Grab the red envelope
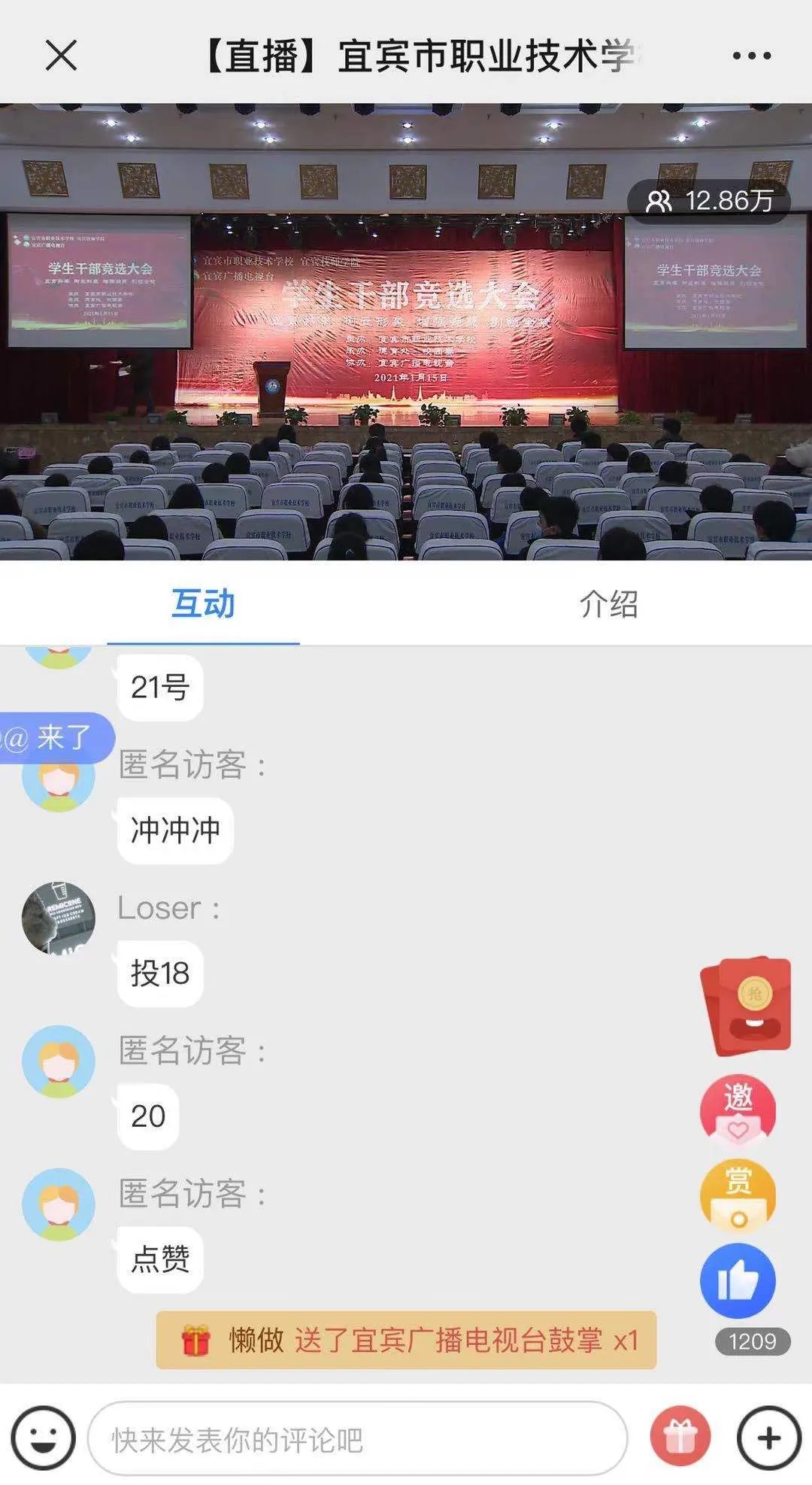 click(746, 1006)
